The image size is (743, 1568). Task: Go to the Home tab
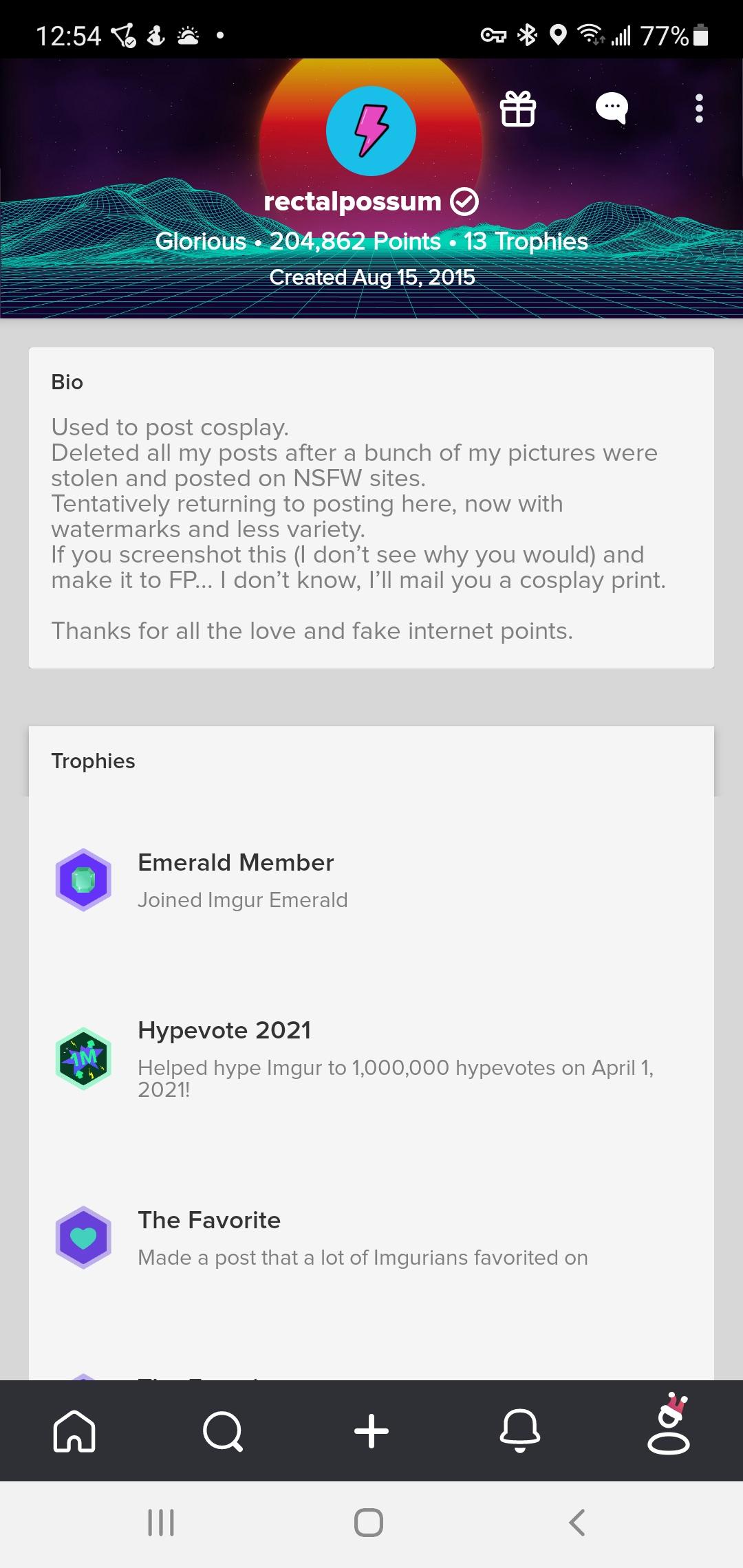click(74, 1431)
